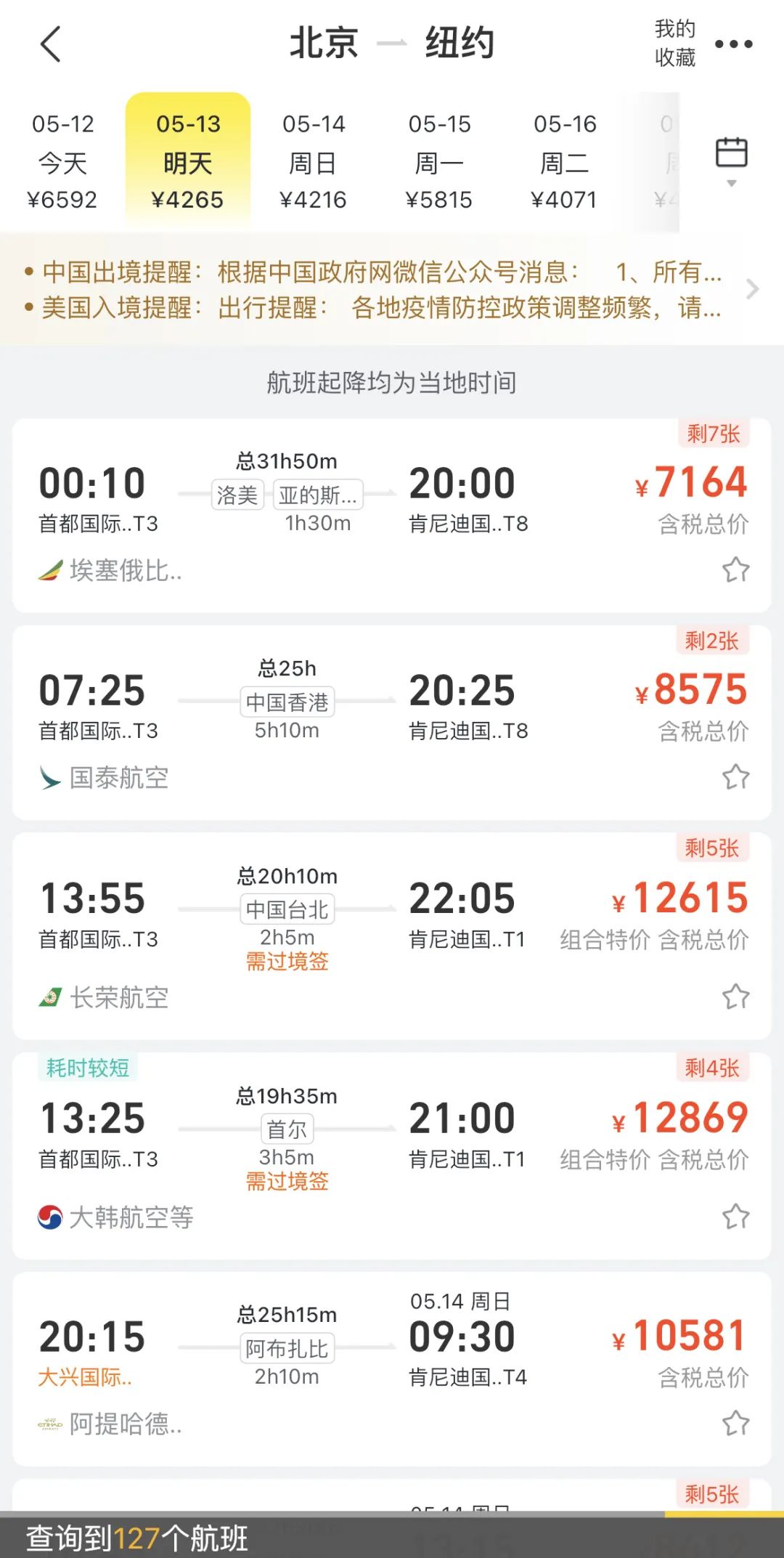Favorite the ¥7164 flight with star icon
This screenshot has height=1558, width=784.
(x=735, y=570)
